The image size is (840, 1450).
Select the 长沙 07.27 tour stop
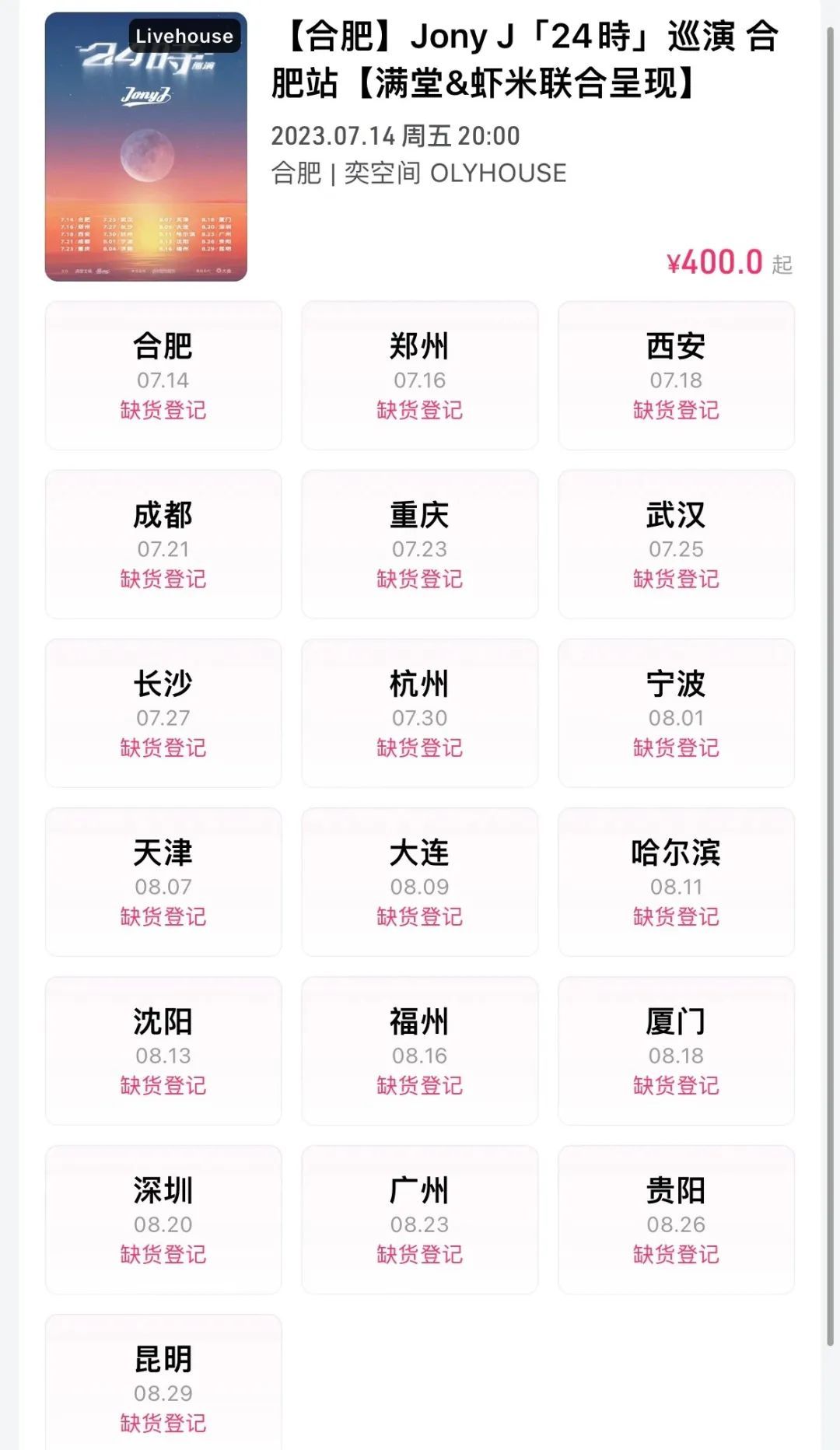click(x=163, y=713)
